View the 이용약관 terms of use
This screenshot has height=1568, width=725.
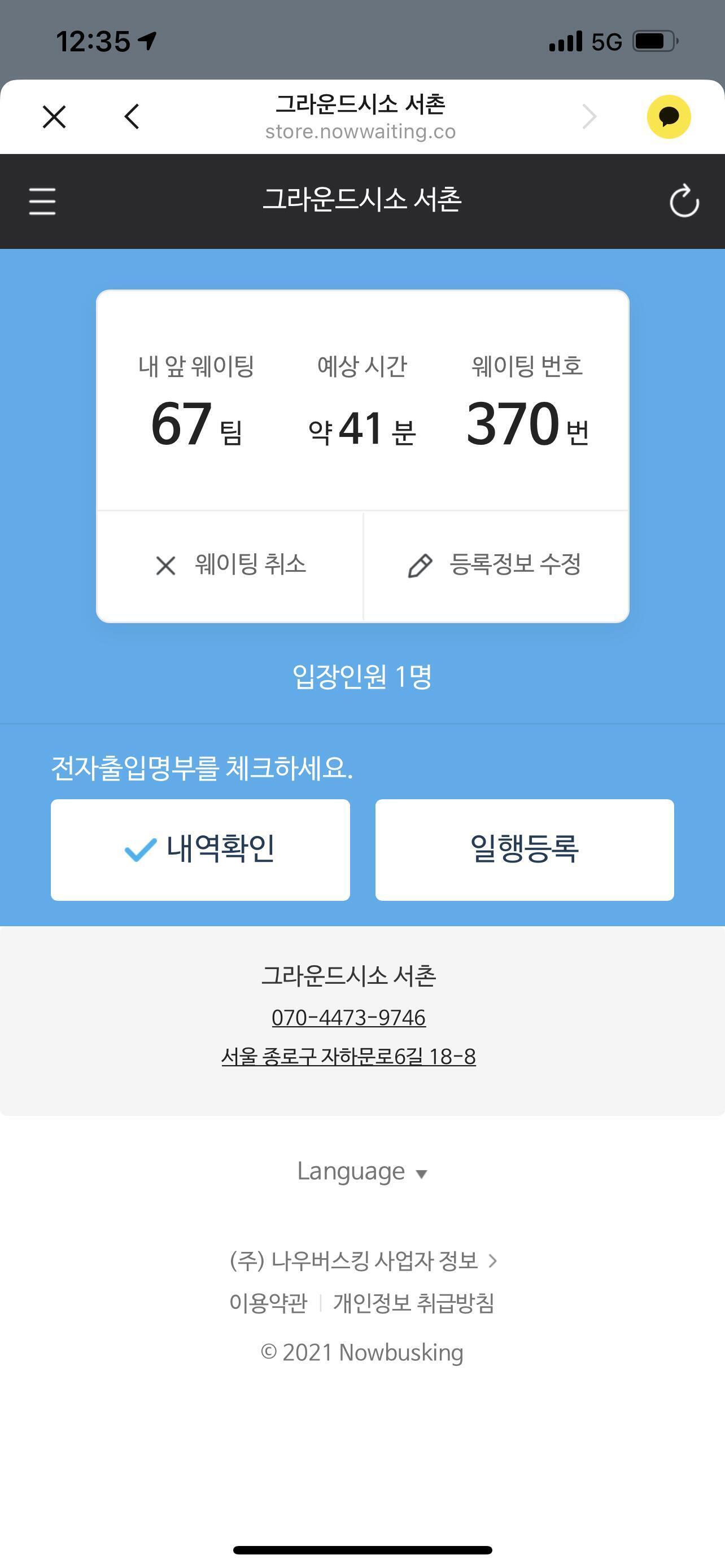(268, 1303)
